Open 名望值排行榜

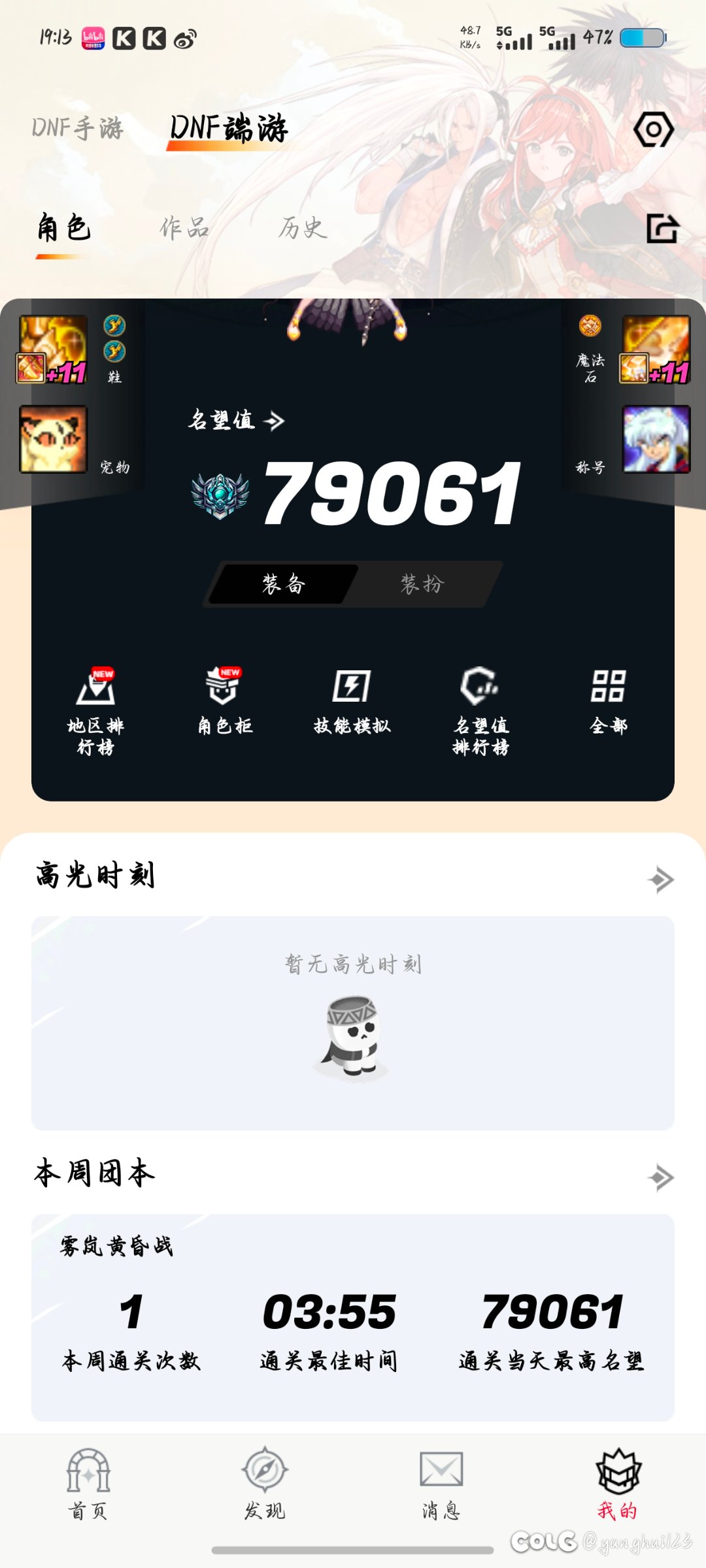[x=480, y=710]
